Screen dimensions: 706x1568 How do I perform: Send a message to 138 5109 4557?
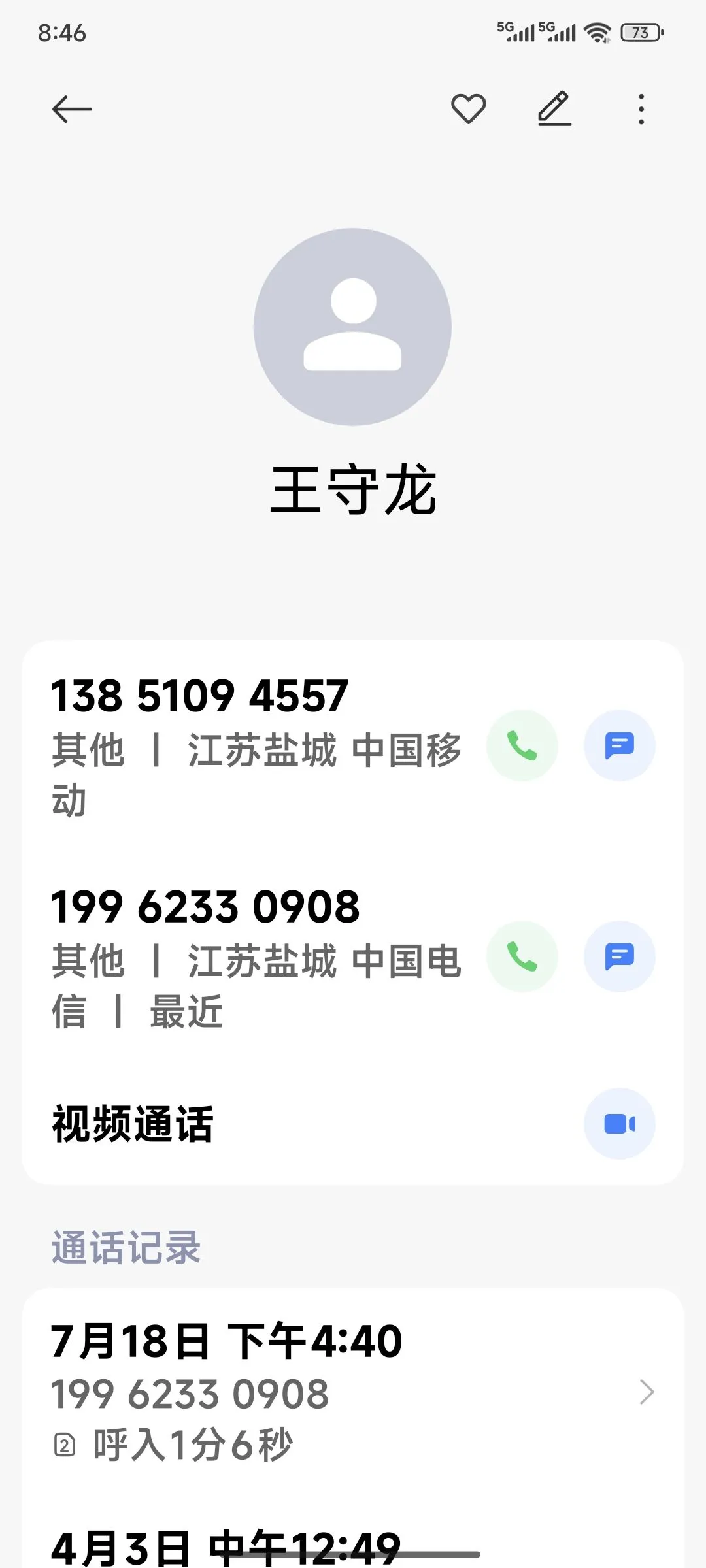point(620,745)
